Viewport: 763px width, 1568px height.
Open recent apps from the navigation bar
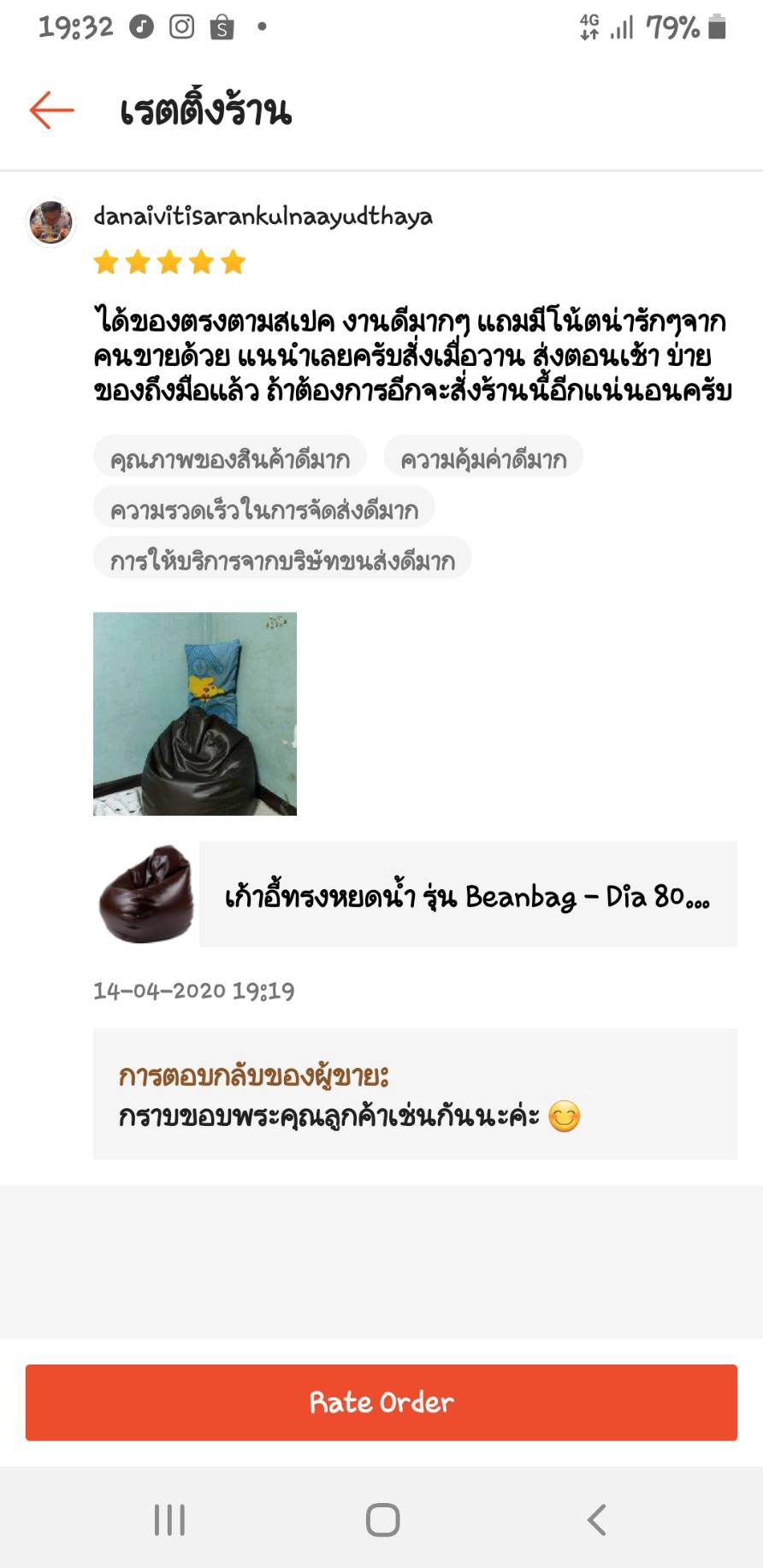click(169, 1520)
